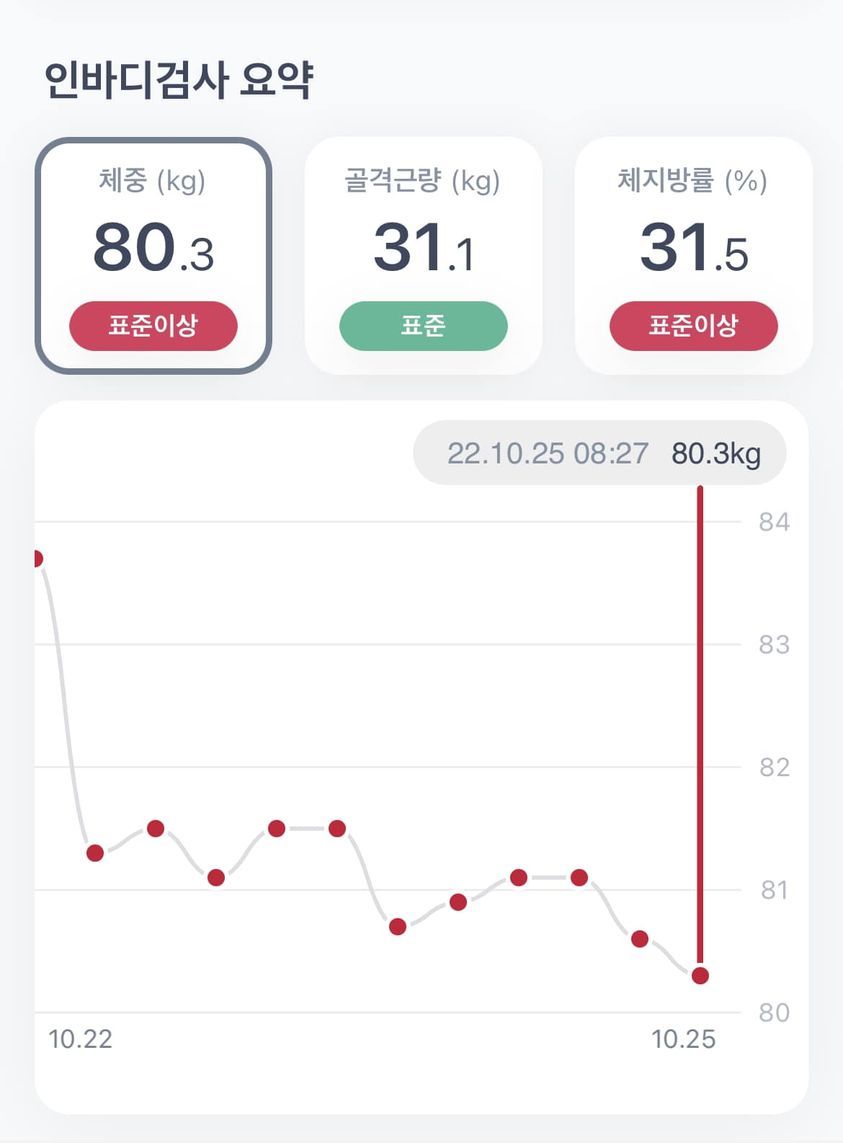Screen dimensions: 843x1143
Task: Toggle selection of the weight metric card
Action: tap(152, 252)
